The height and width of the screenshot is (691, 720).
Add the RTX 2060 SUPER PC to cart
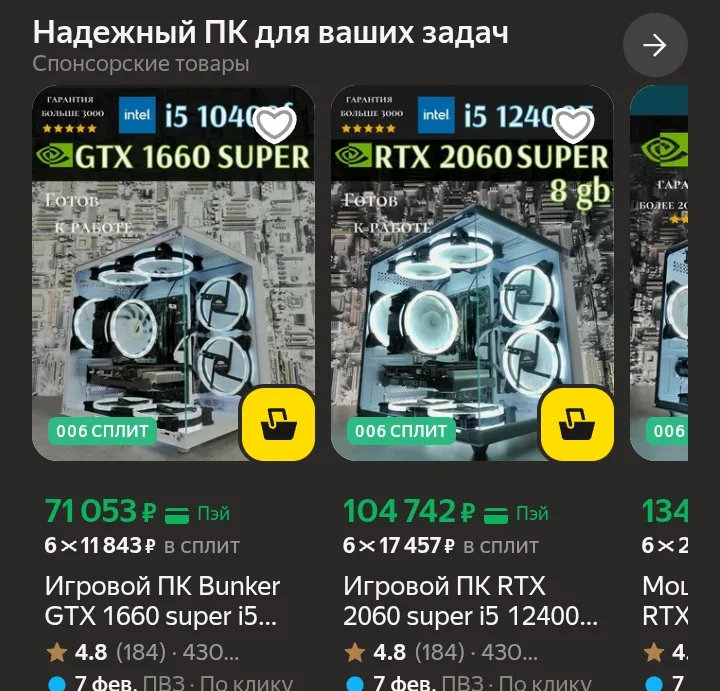(x=577, y=424)
